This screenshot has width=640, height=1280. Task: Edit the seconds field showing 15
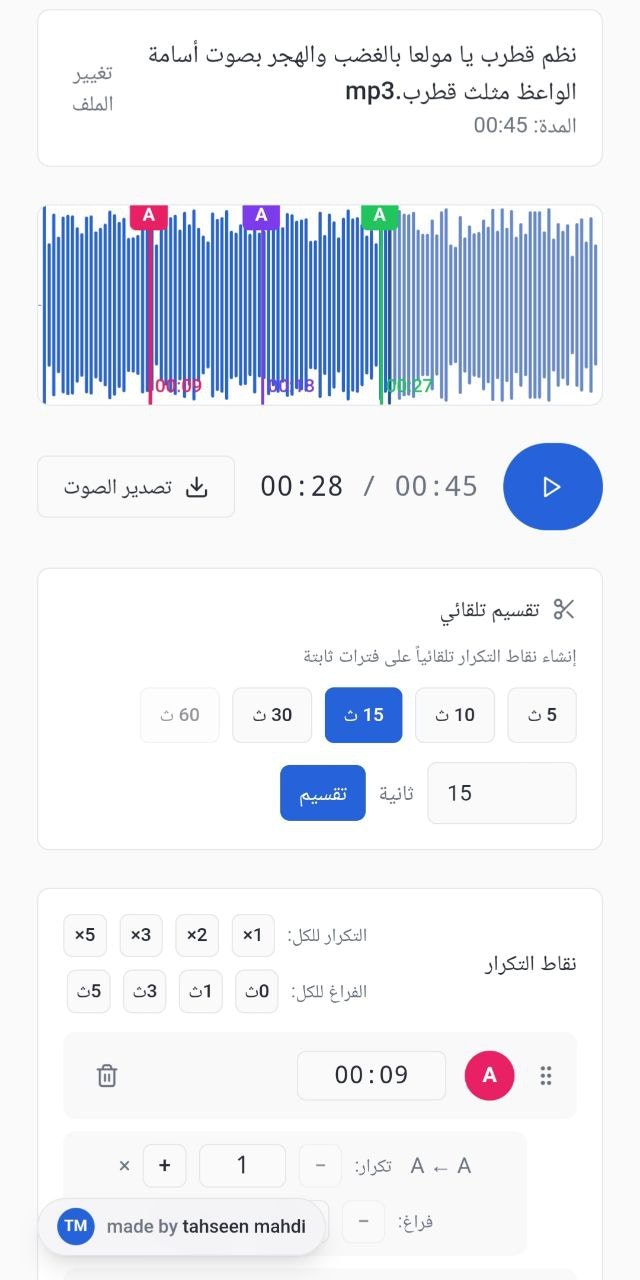point(501,793)
